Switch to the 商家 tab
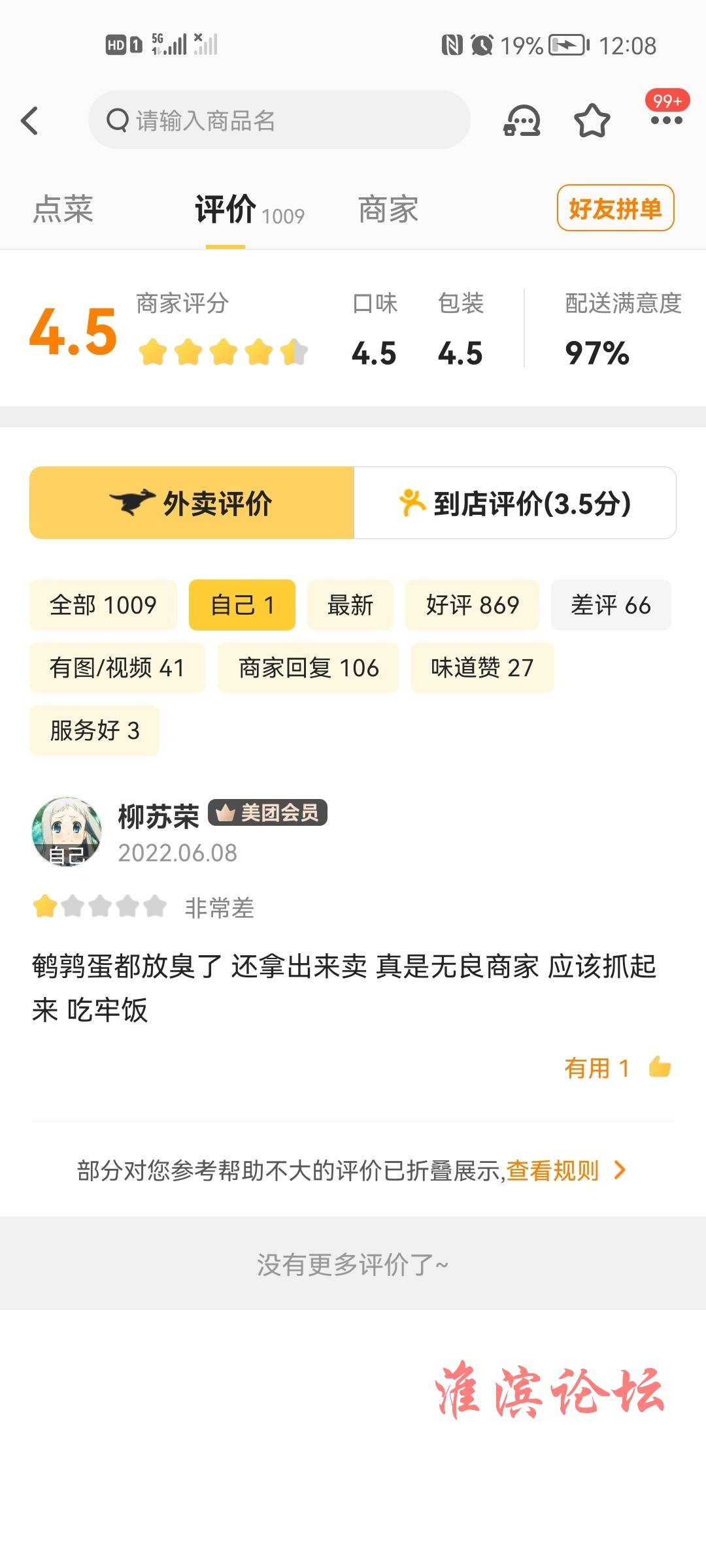Screen dimensions: 706x1568 tap(388, 210)
